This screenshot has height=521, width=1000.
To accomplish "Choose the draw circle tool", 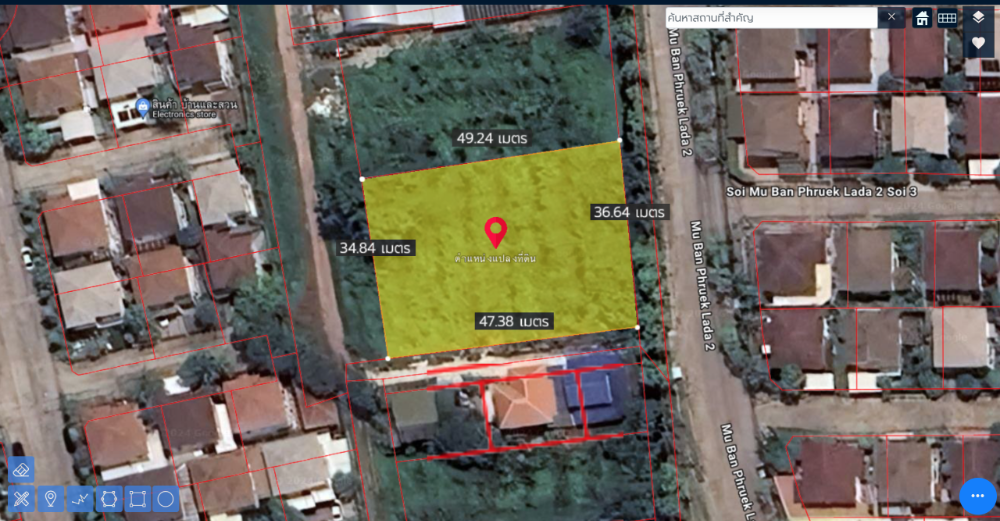I will (x=166, y=498).
